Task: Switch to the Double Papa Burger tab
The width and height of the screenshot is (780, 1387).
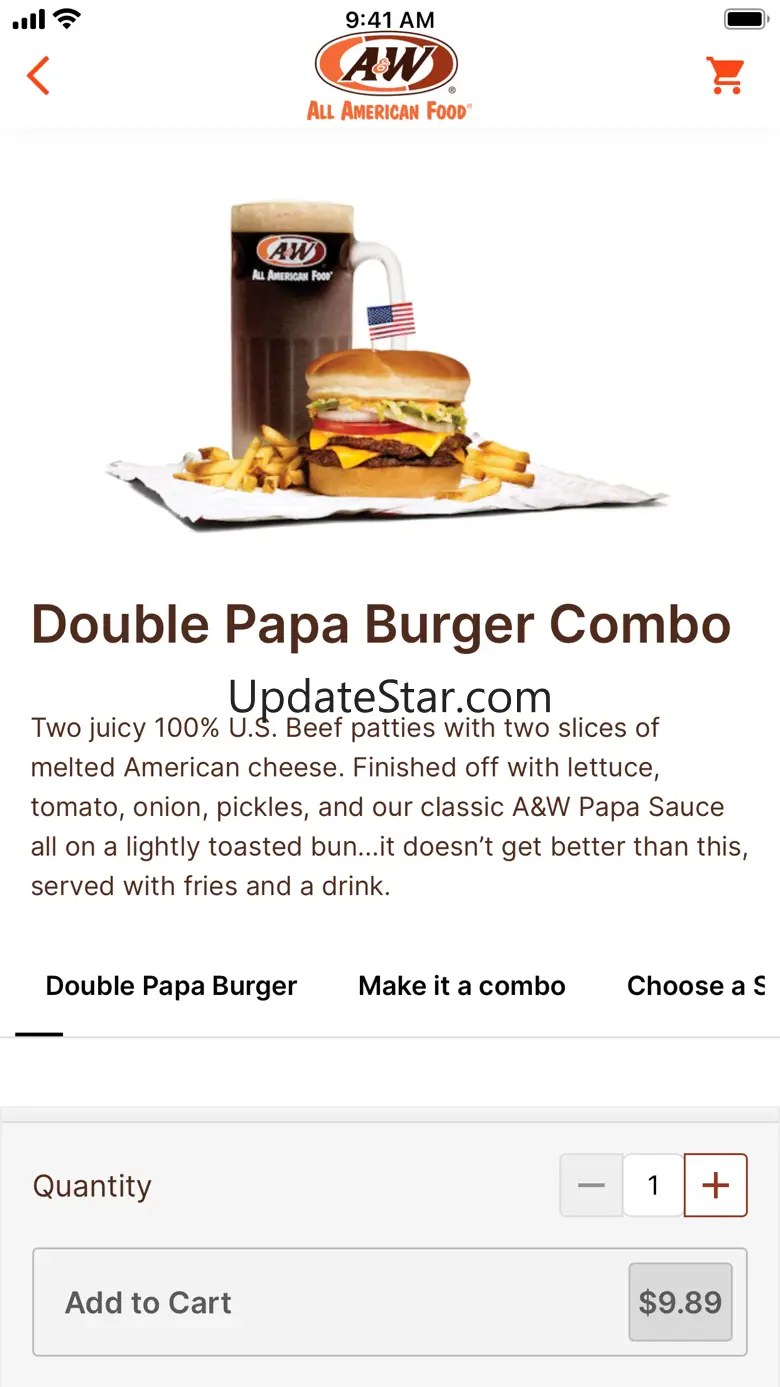Action: click(171, 986)
